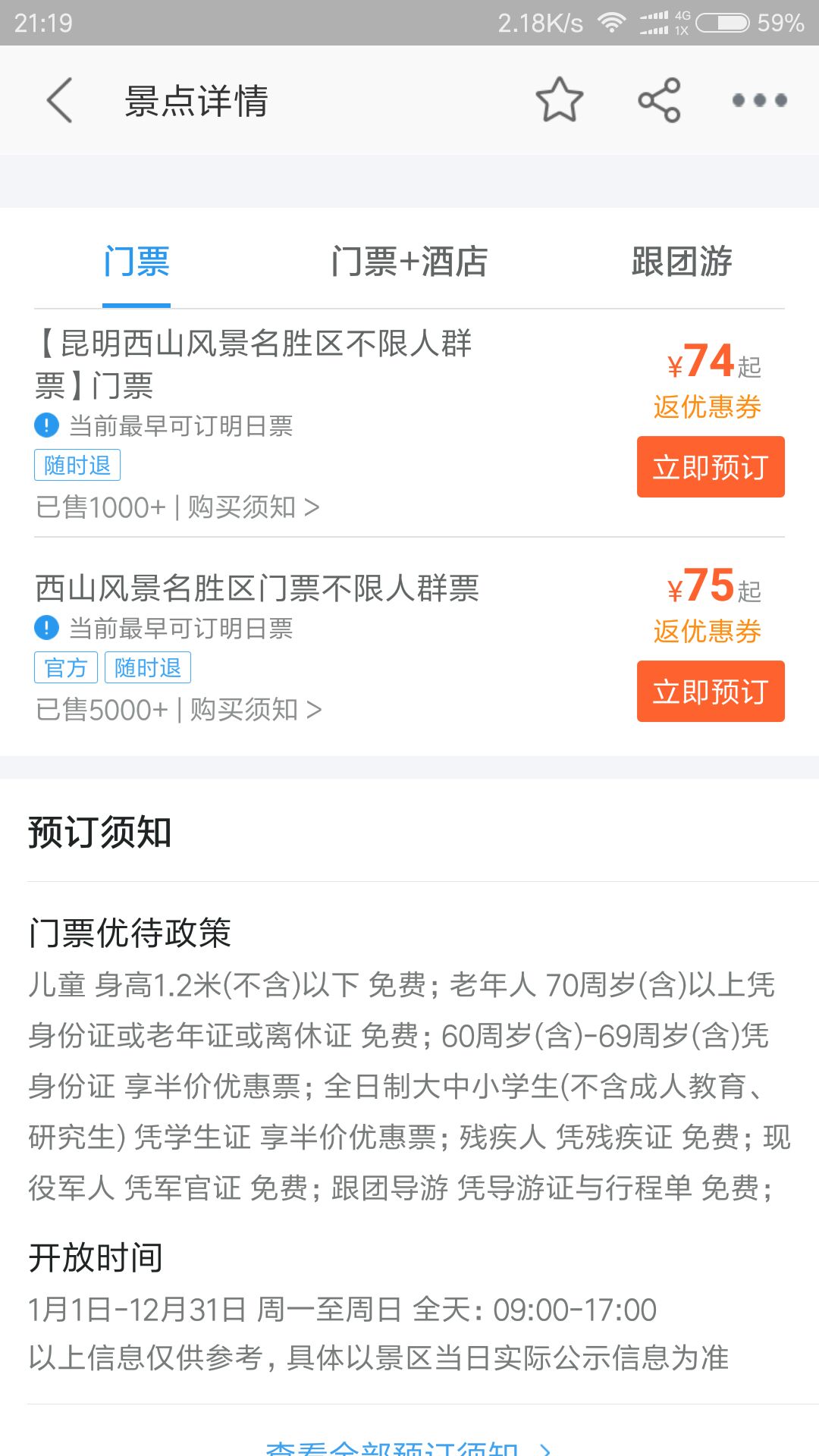The image size is (819, 1456).
Task: Open the 西山风景名胜区门票不限人群票 ticket details
Action: click(257, 588)
